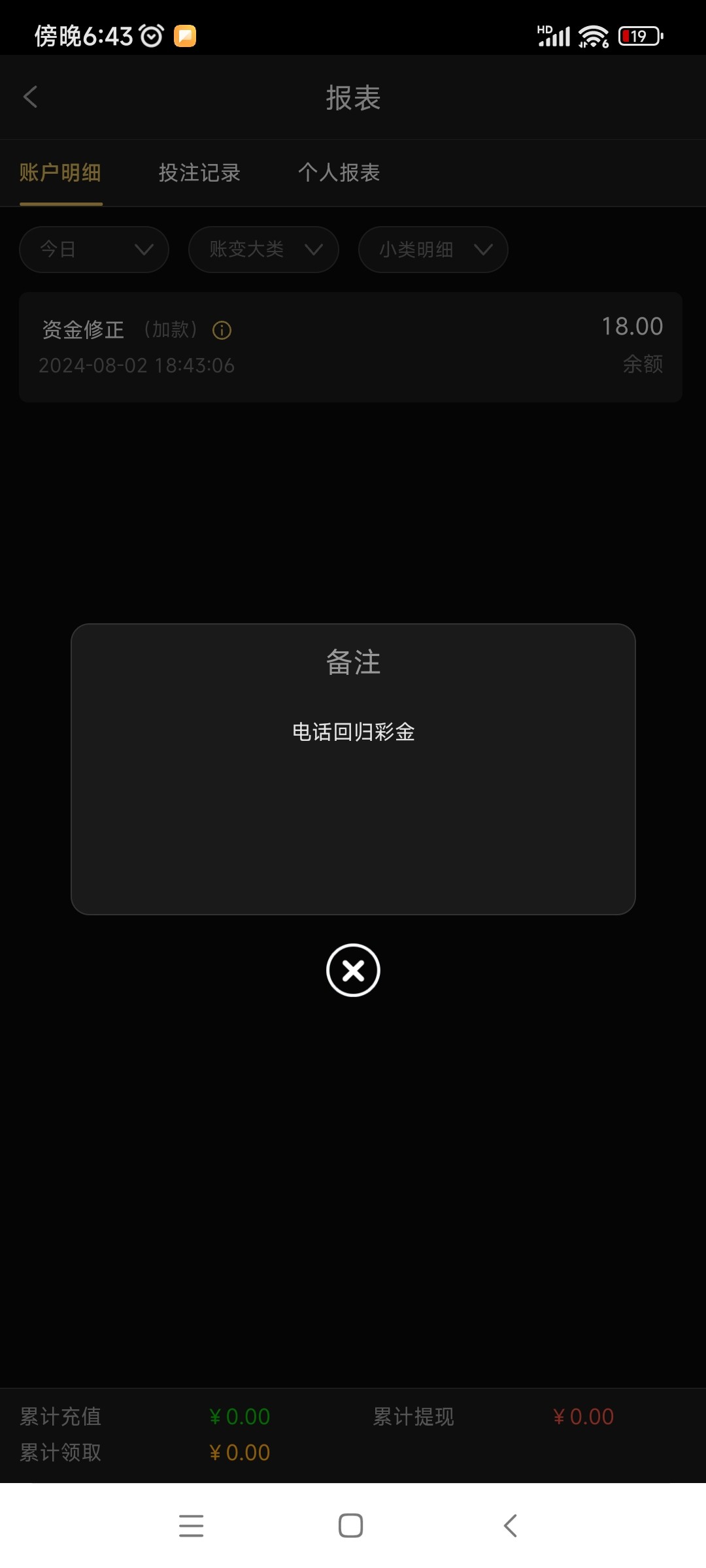The image size is (706, 1568).
Task: Tap the info icon beside 资金修正
Action: tap(222, 331)
